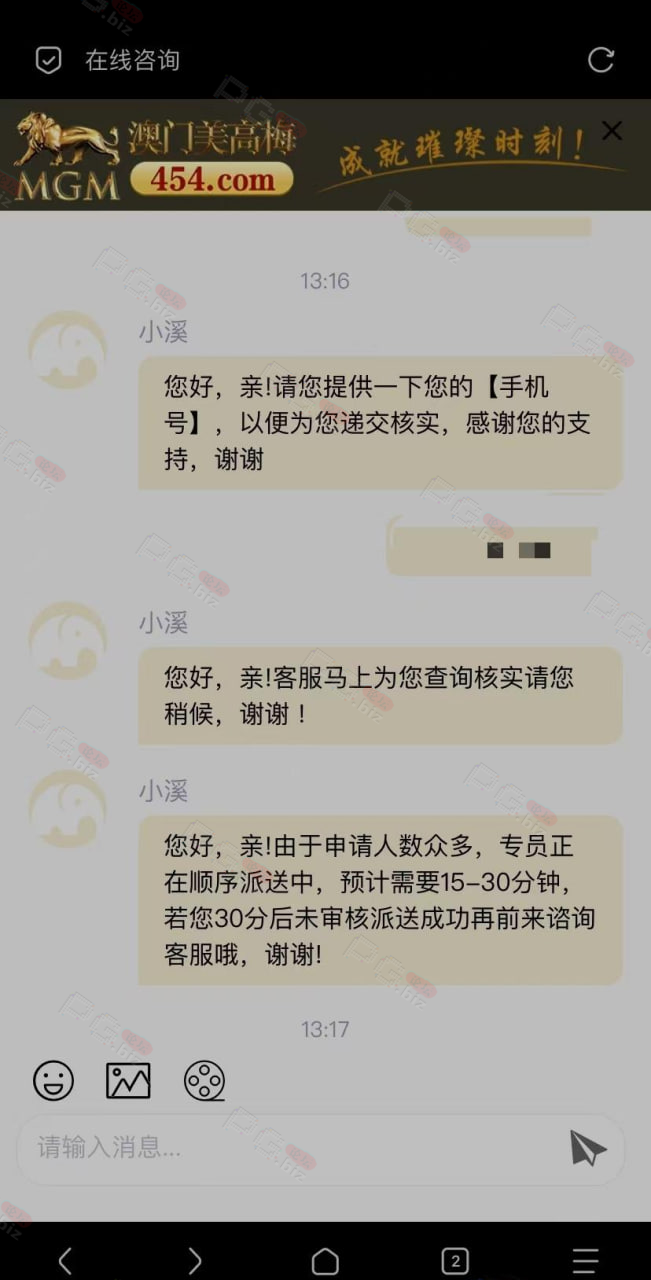Image resolution: width=651 pixels, height=1280 pixels.
Task: Open the emoji picker
Action: click(x=53, y=1081)
